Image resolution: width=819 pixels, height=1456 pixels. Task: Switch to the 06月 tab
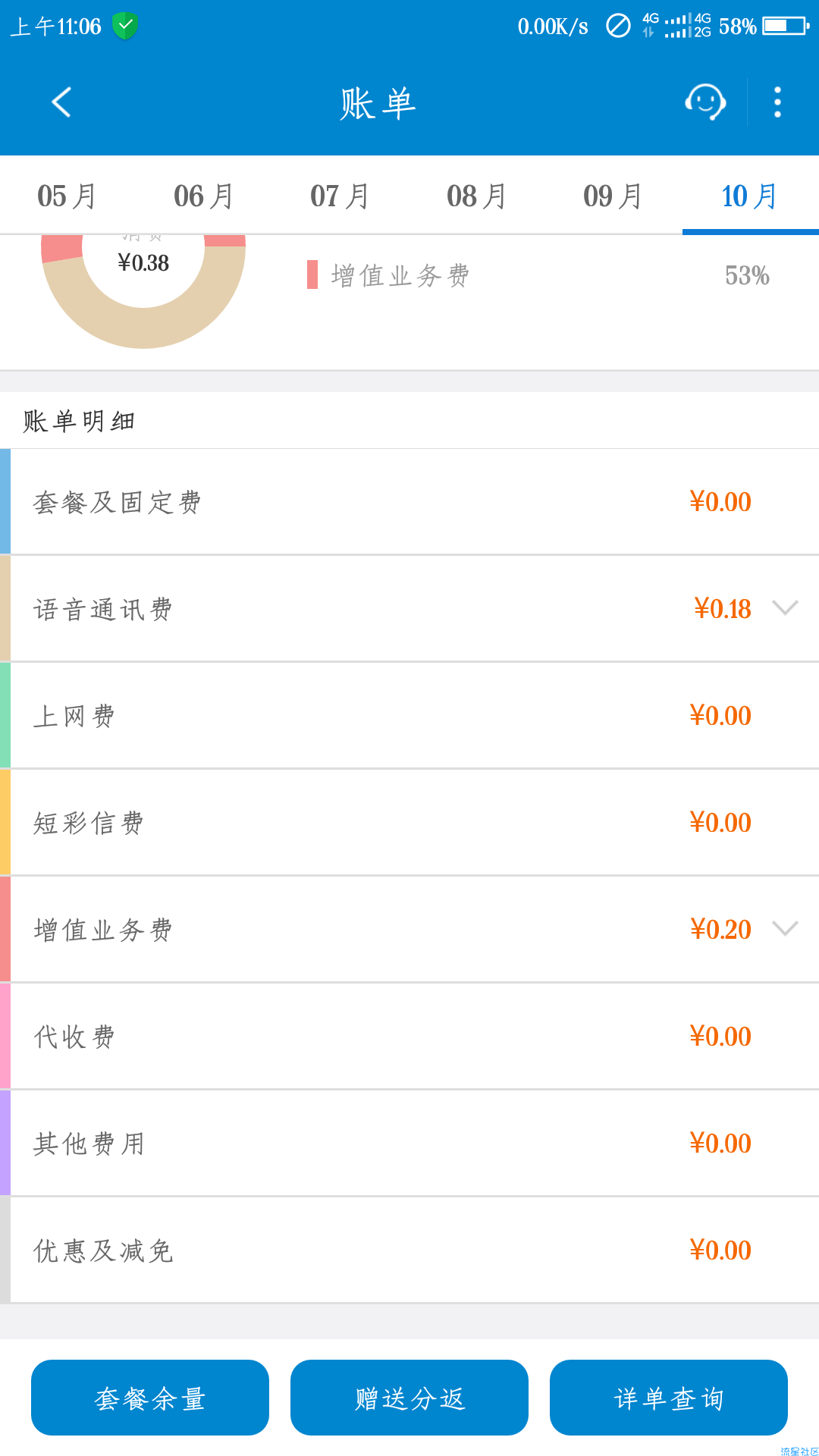coord(205,196)
